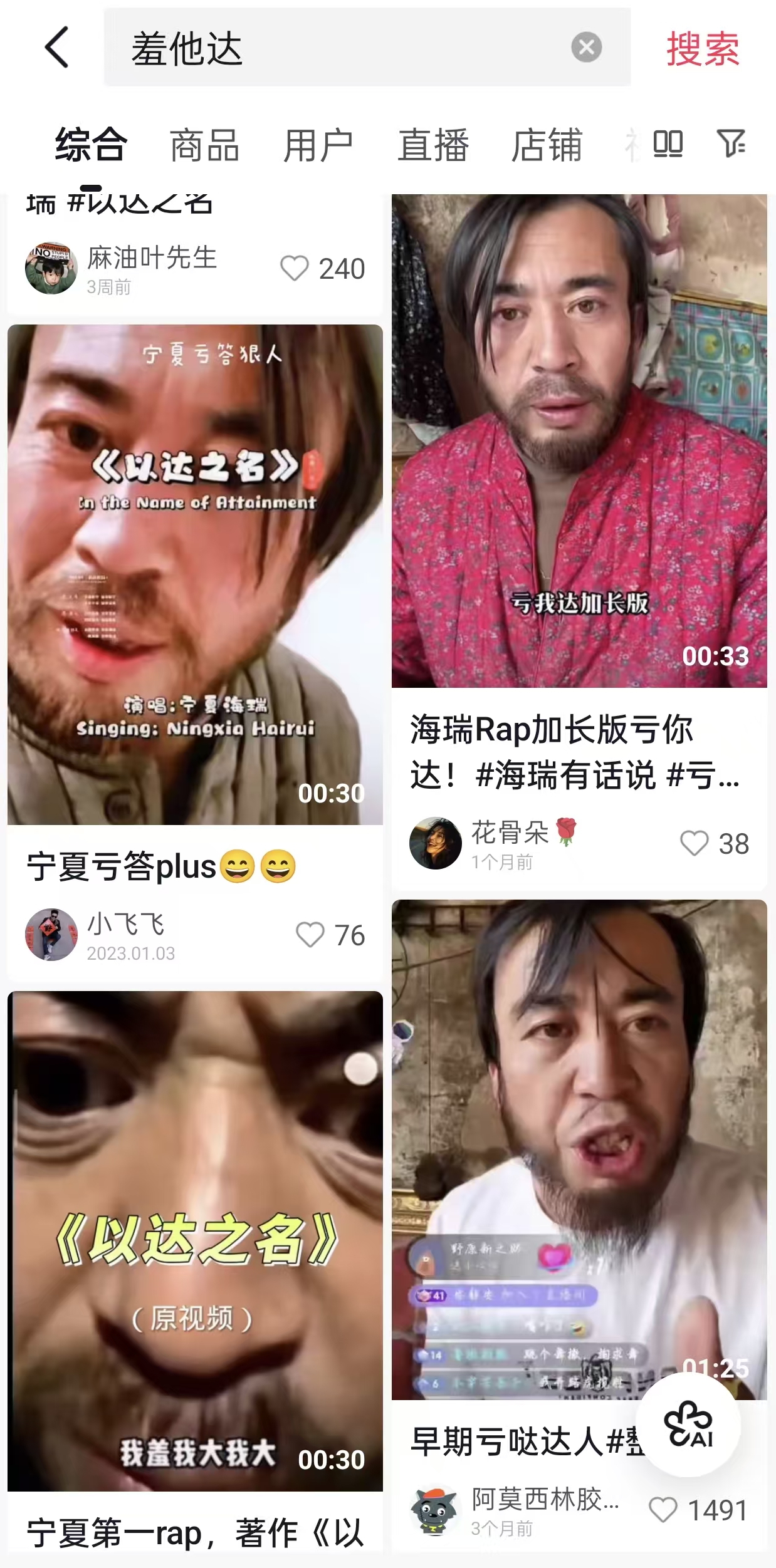
Task: Go back from search results
Action: pos(56,48)
